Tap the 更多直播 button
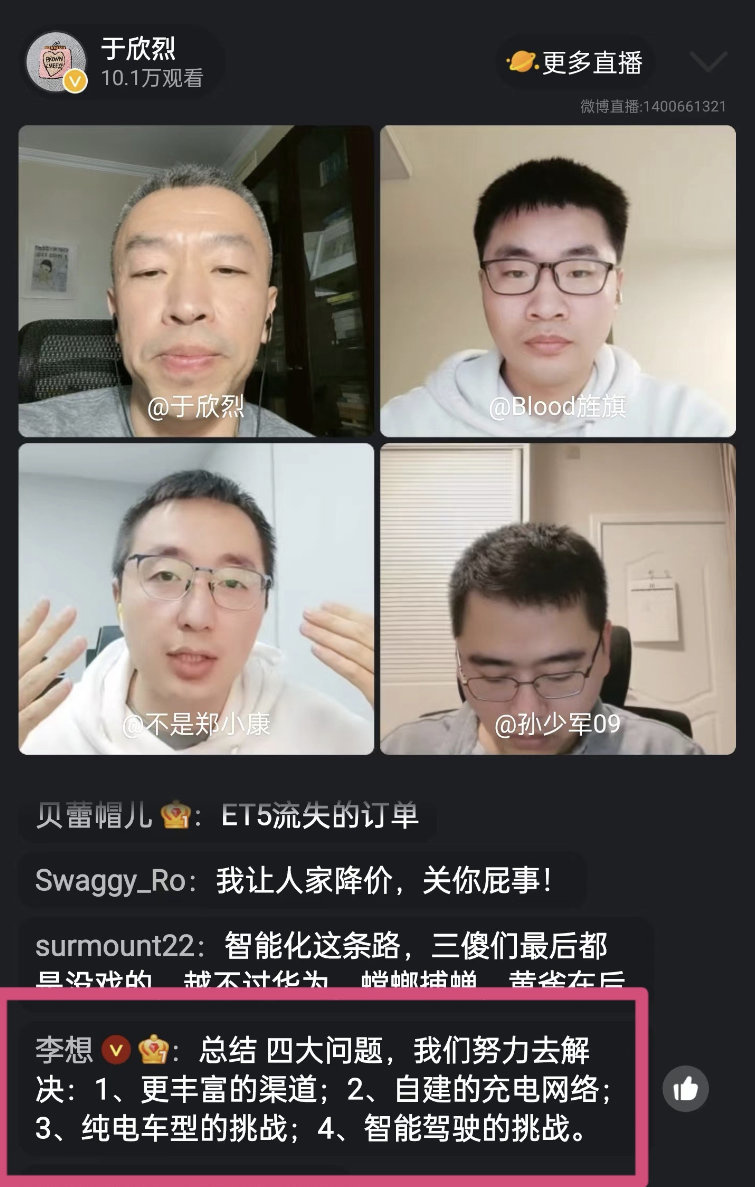Screen dimensions: 755x1187 pos(576,63)
